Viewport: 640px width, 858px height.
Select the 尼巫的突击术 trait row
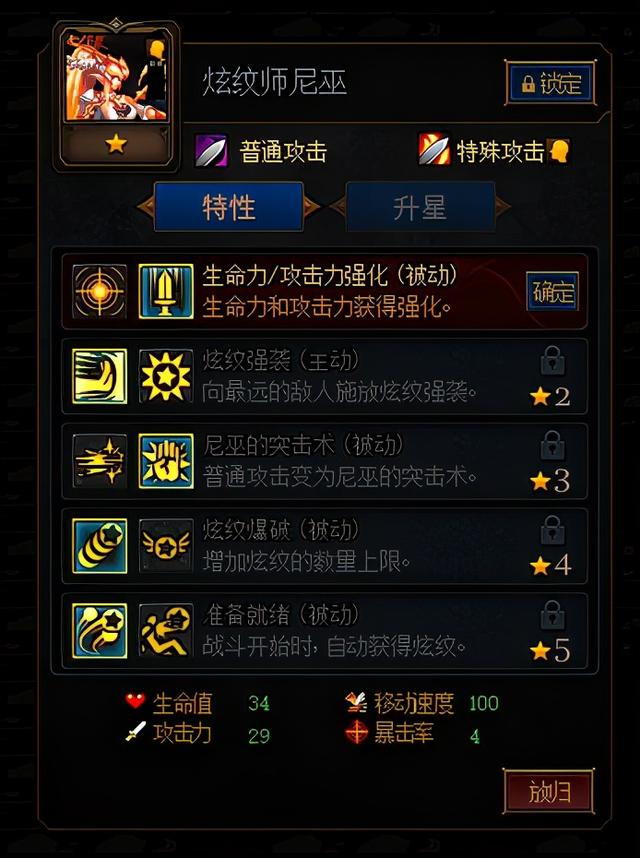click(330, 462)
